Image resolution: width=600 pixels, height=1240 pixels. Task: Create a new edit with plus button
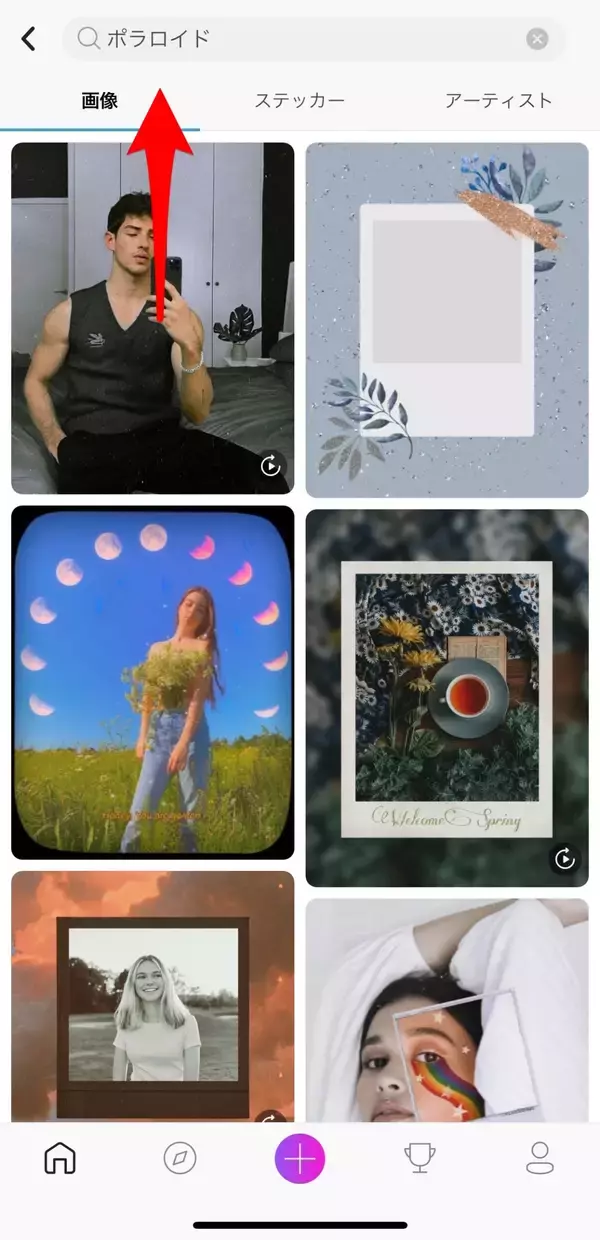point(300,1158)
